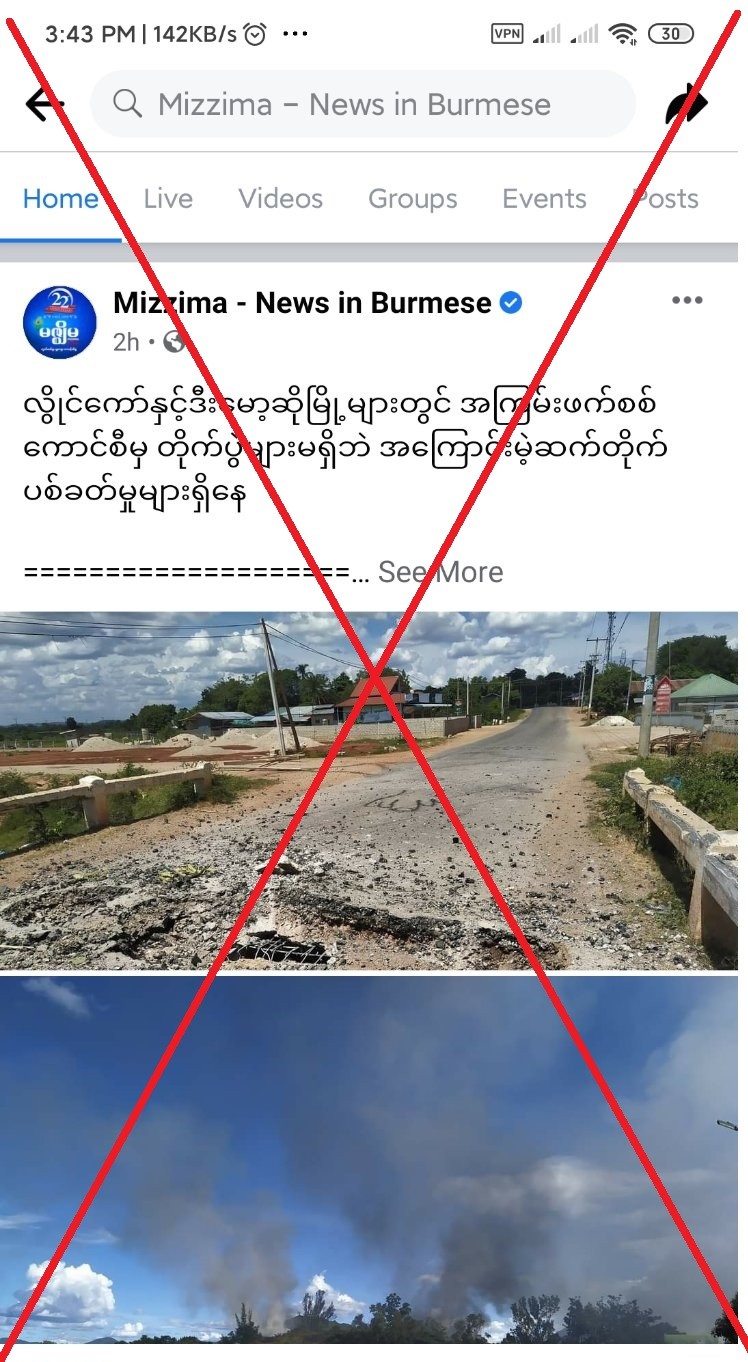
Task: Select the Home tab
Action: pyautogui.click(x=60, y=199)
